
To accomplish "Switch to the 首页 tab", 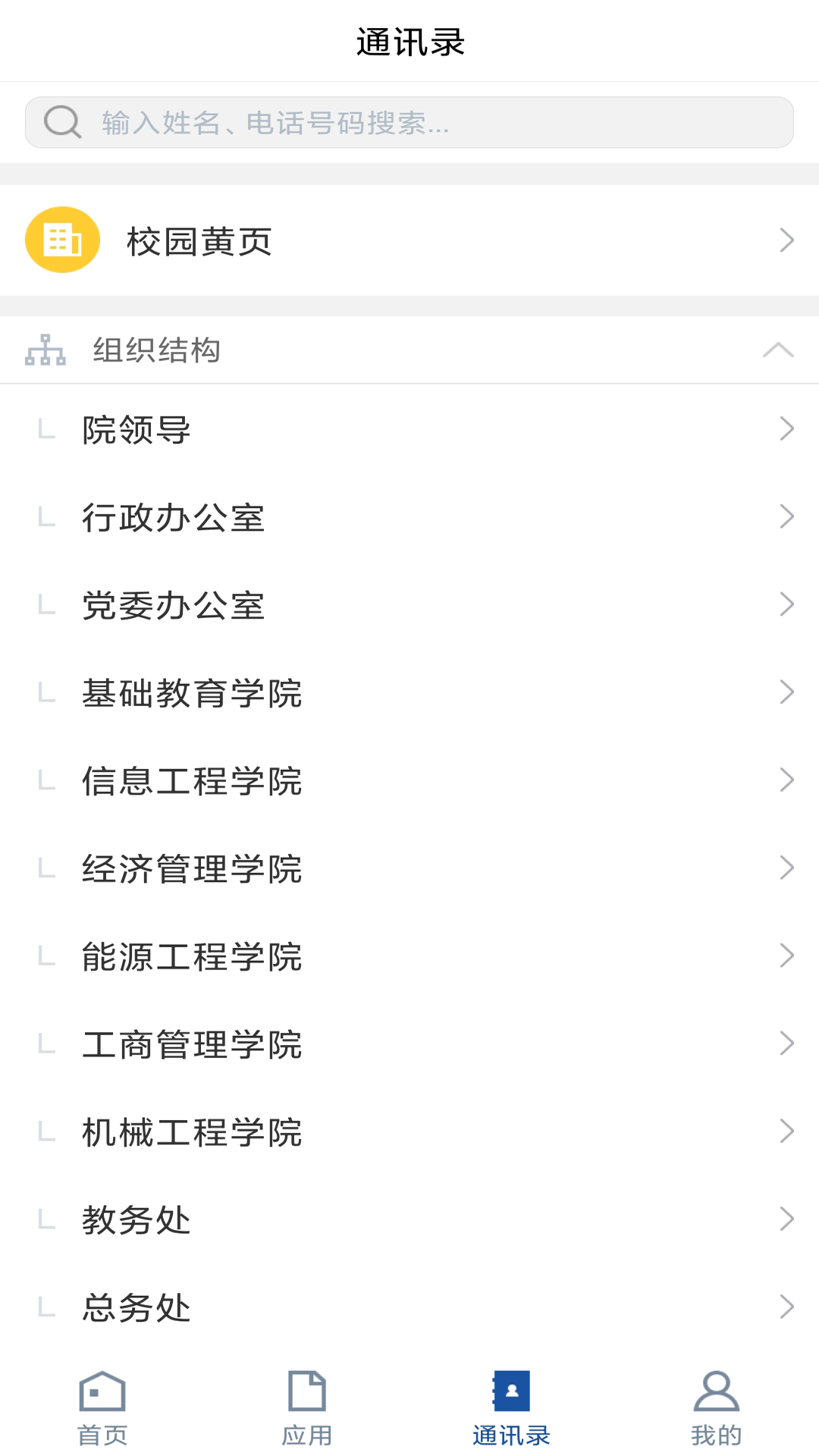I will pos(101,1410).
